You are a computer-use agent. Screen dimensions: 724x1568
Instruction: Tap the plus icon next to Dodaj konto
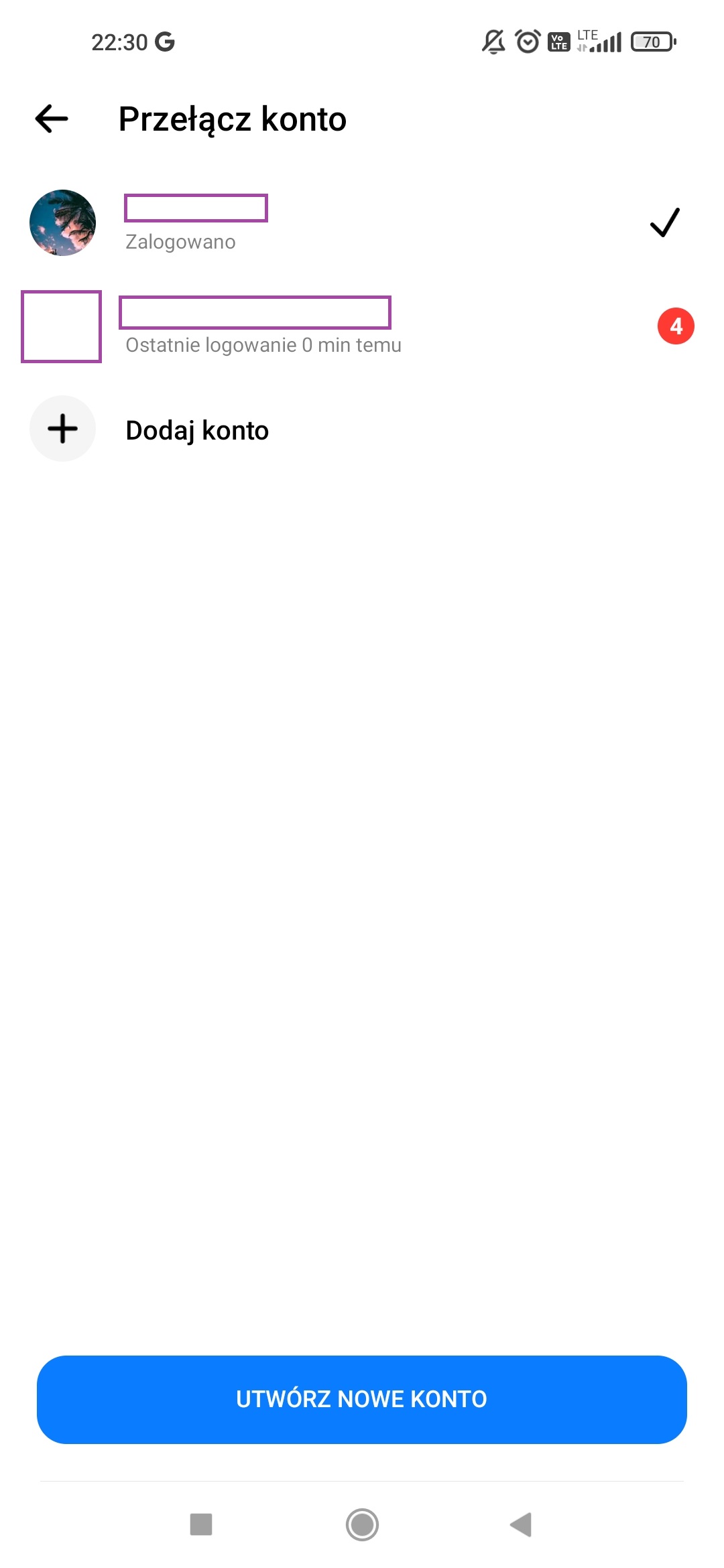tap(62, 429)
